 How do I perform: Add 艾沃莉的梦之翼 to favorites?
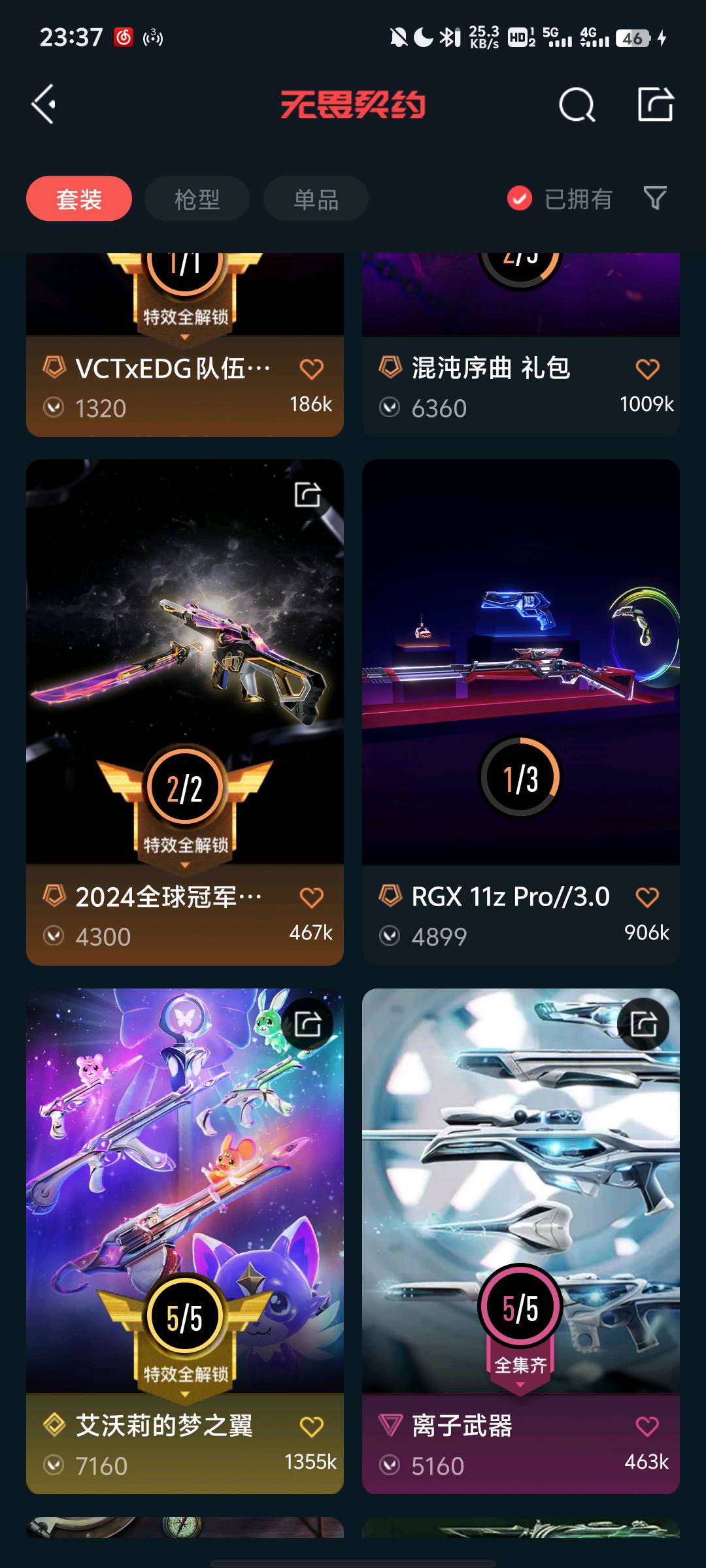(311, 1427)
